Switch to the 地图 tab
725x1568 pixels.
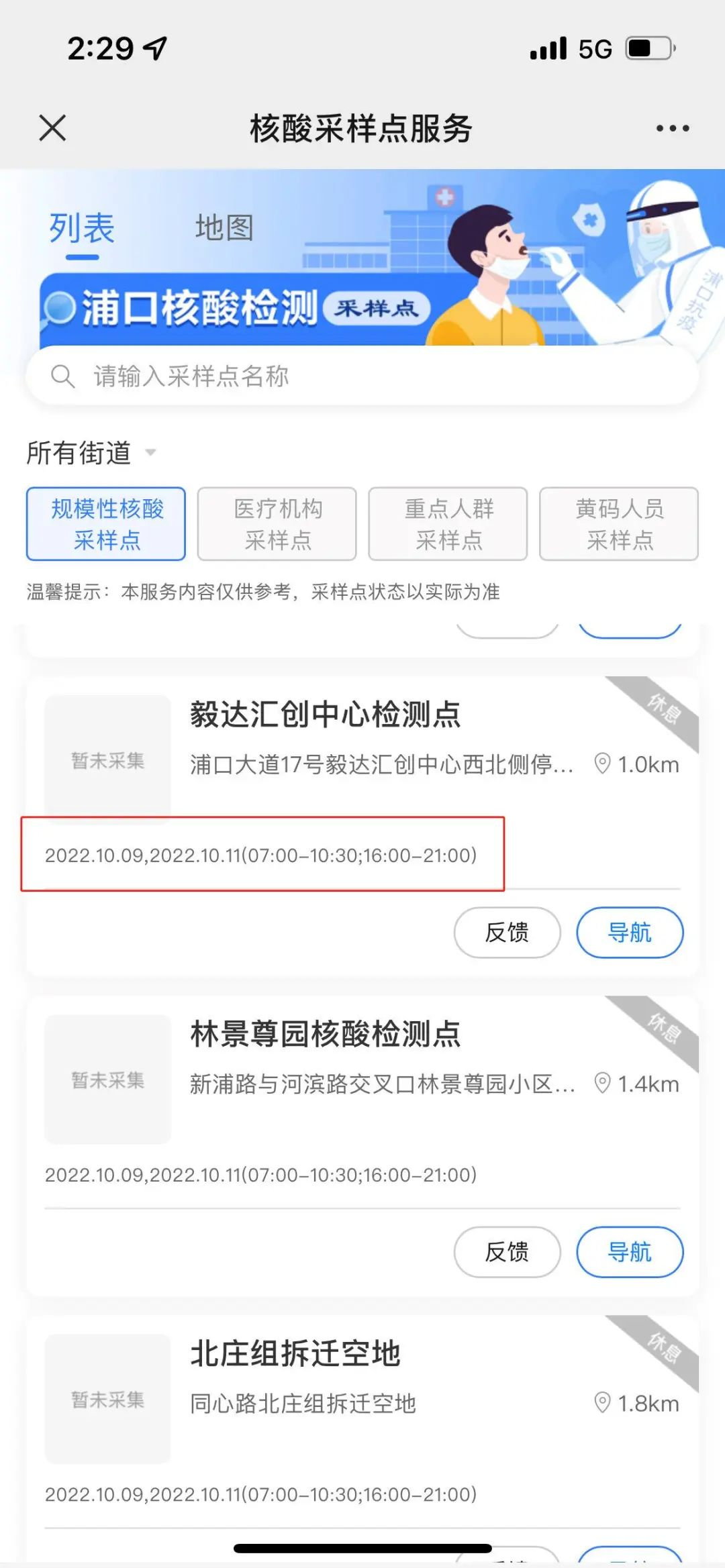224,228
